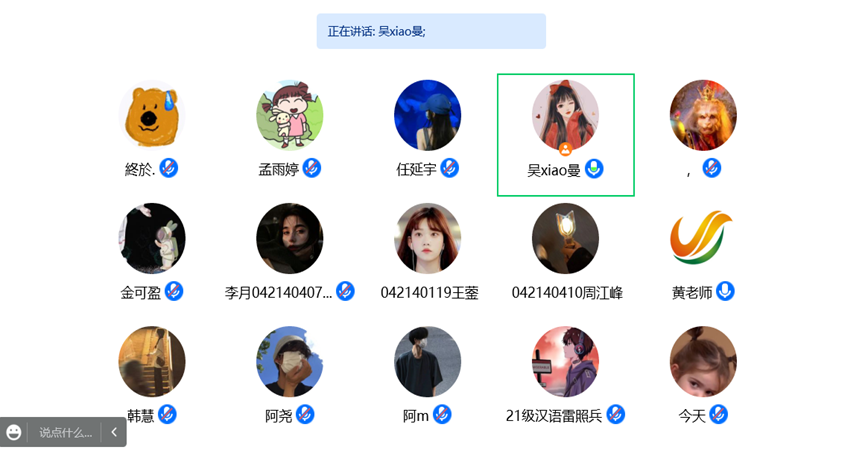Image resolution: width=868 pixels, height=462 pixels.
Task: Open participant 金可盈's avatar
Action: click(152, 238)
